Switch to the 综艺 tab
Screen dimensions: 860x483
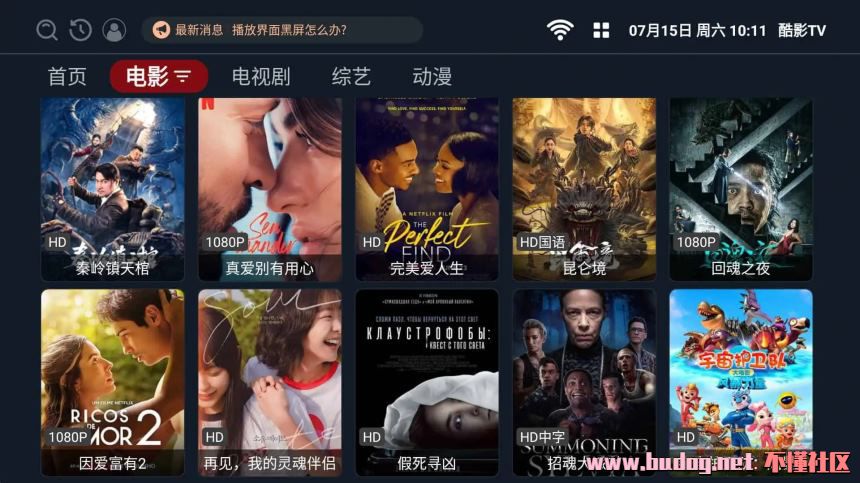(351, 77)
